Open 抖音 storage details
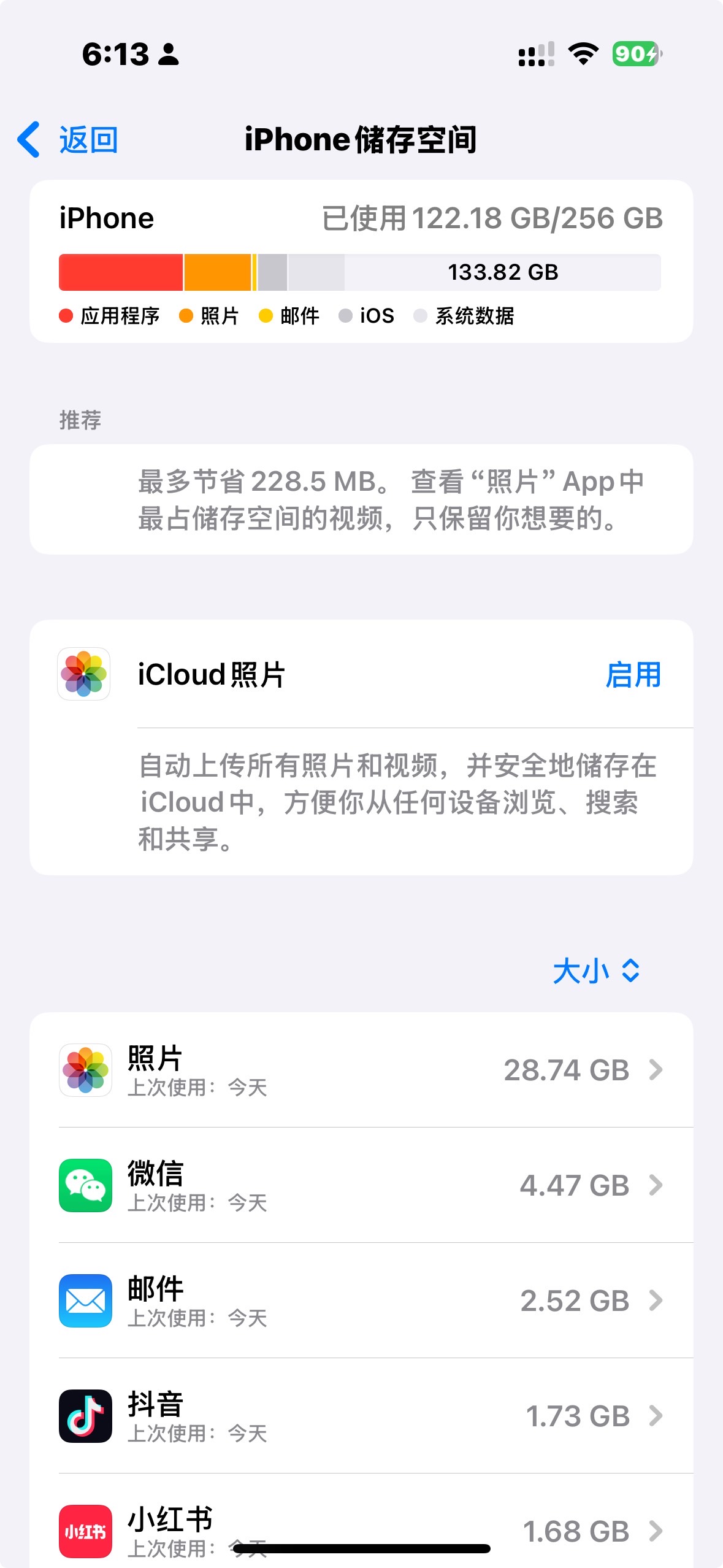This screenshot has height=1568, width=723. tap(361, 1416)
